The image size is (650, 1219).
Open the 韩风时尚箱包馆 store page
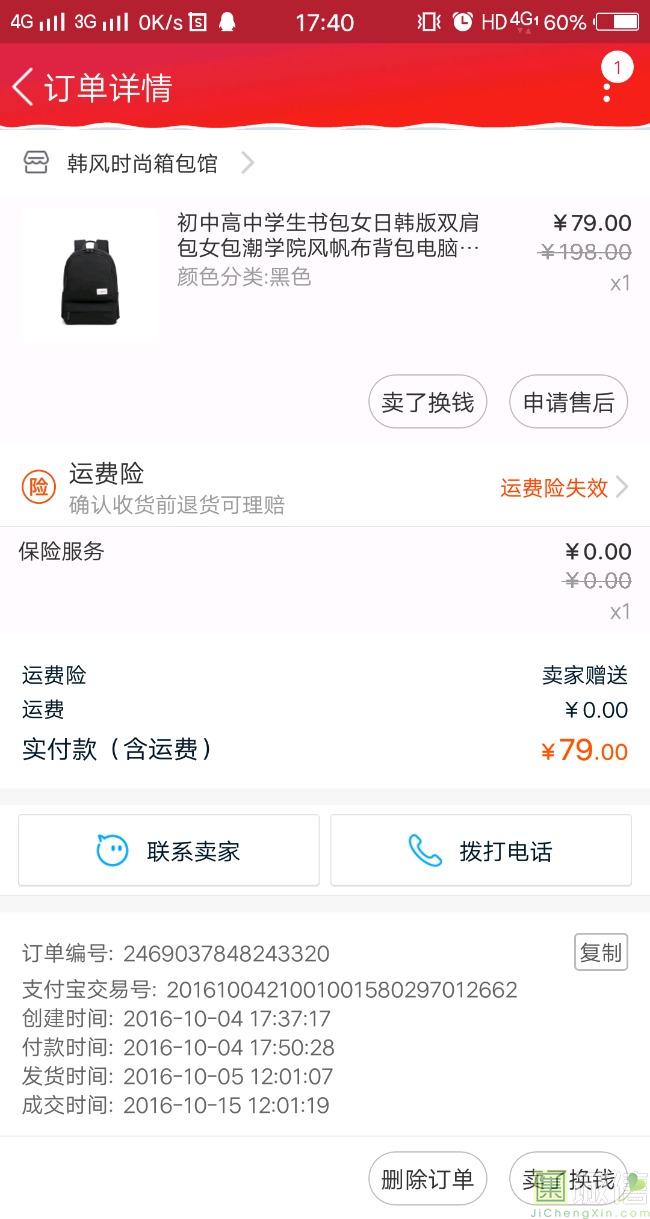click(x=142, y=163)
